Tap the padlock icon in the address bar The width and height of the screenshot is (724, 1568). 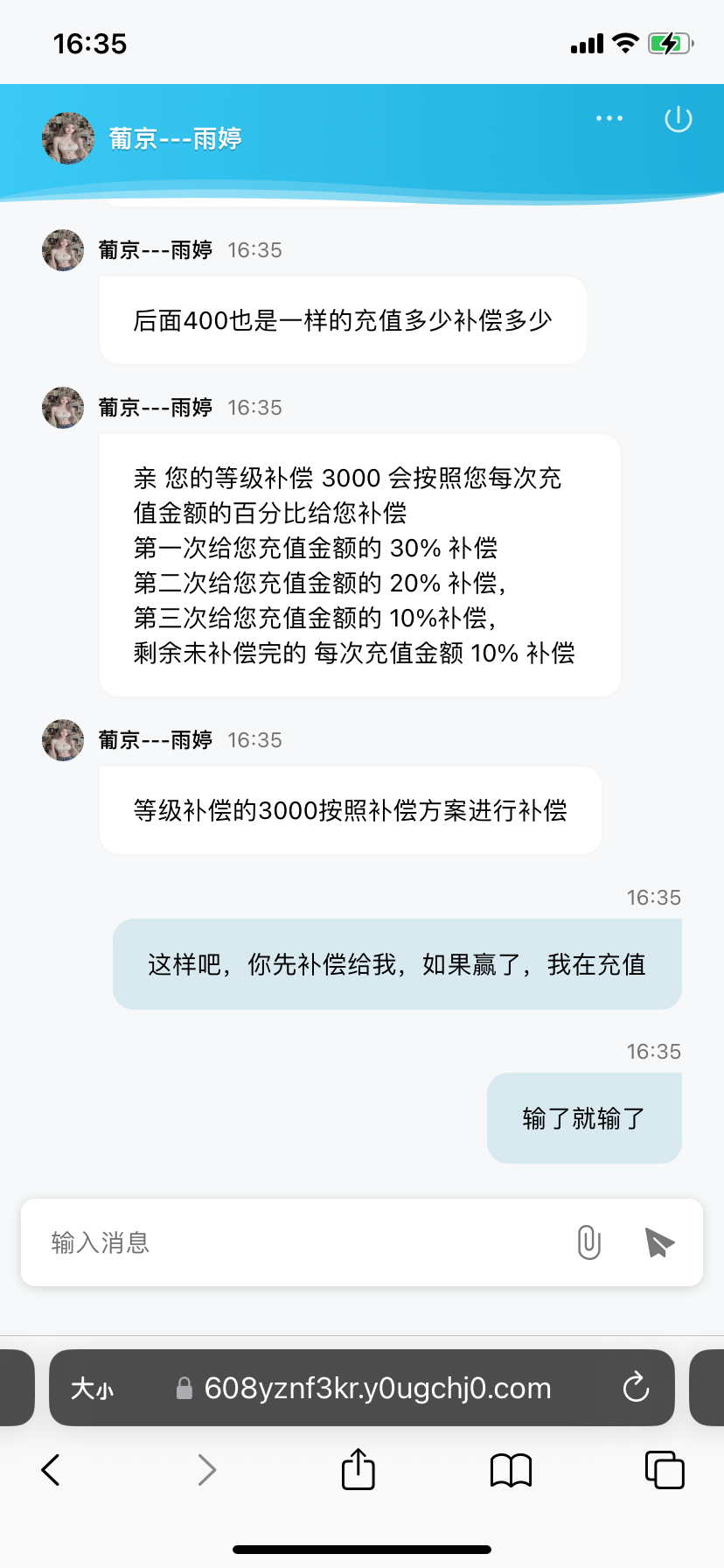(184, 1388)
